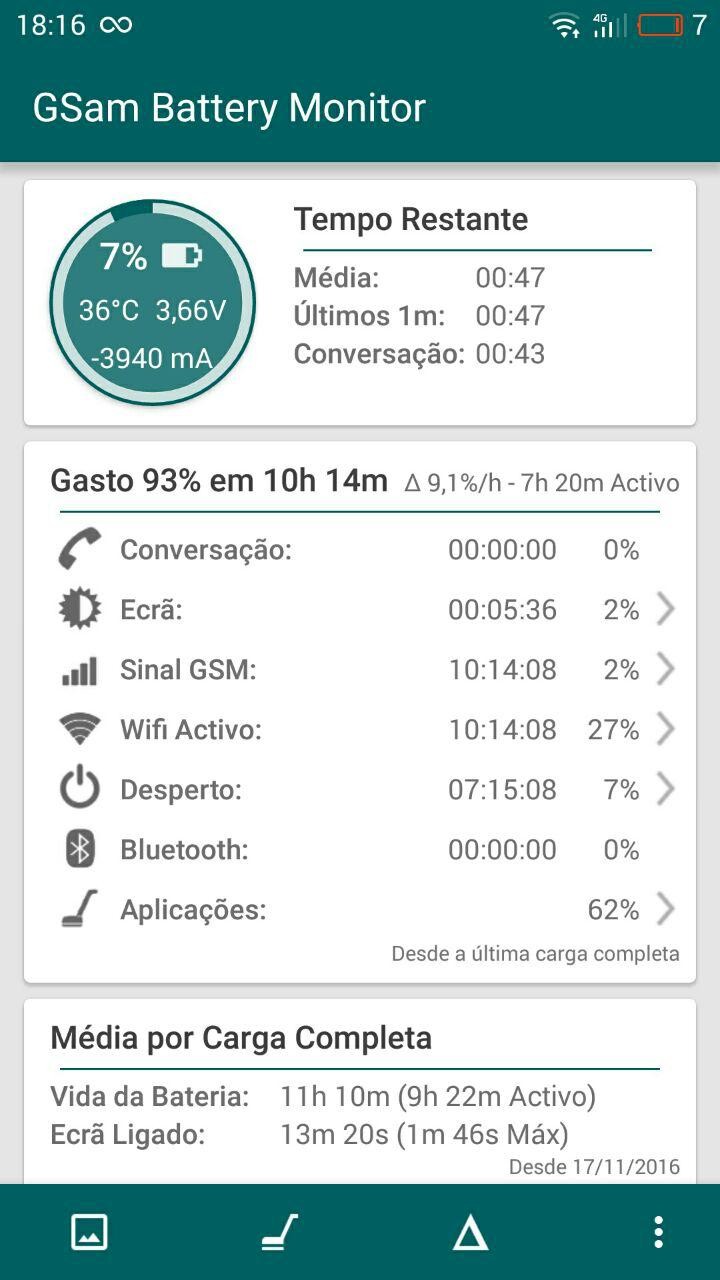Open the Média por Carga Completa card
Viewport: 720px width, 1280px height.
pyautogui.click(x=360, y=1090)
